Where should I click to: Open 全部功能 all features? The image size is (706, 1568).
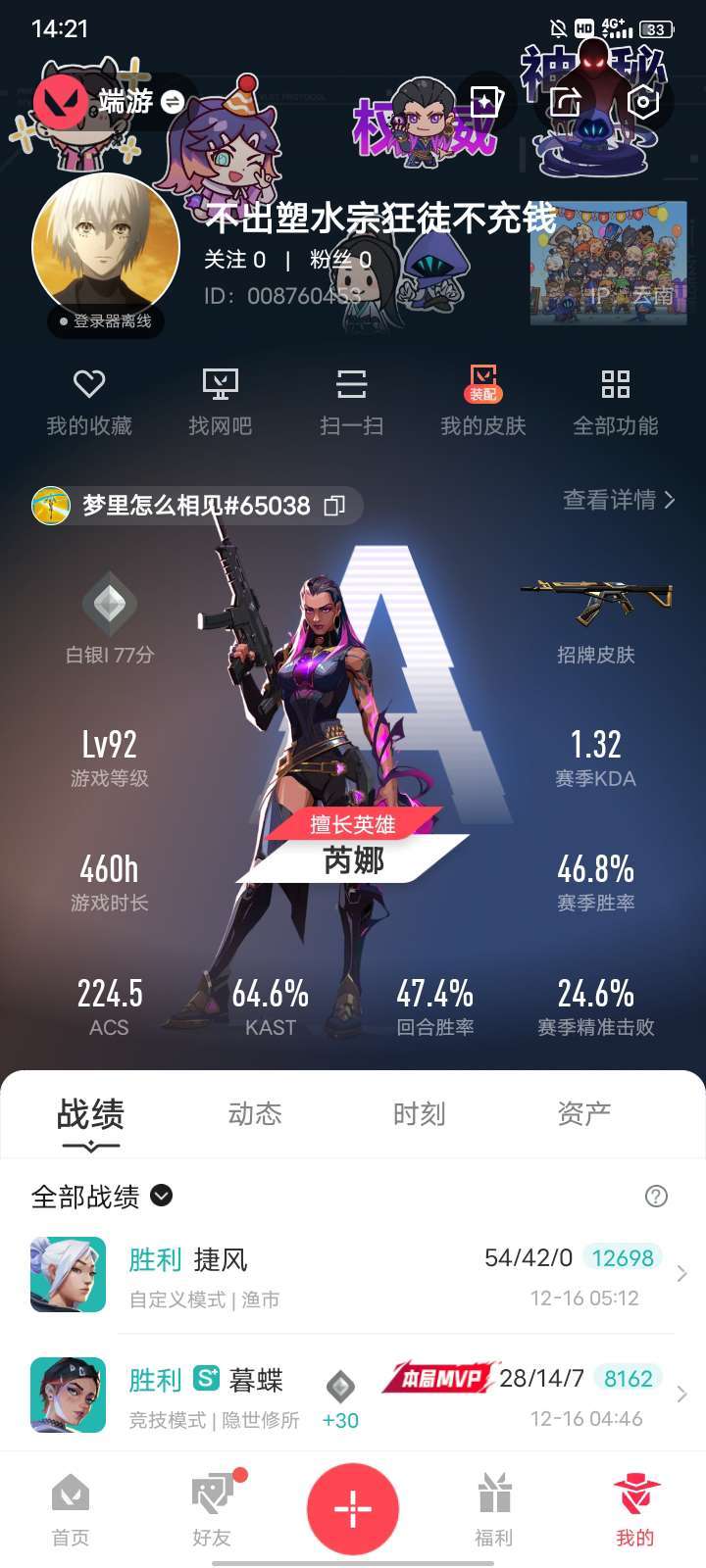pyautogui.click(x=616, y=403)
